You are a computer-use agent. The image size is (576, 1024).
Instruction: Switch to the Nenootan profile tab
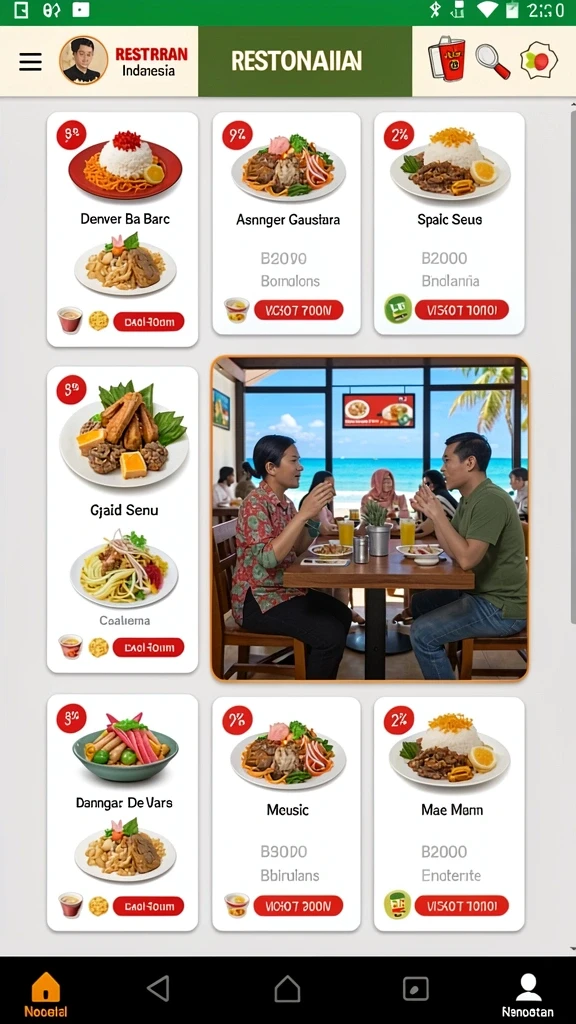(528, 995)
